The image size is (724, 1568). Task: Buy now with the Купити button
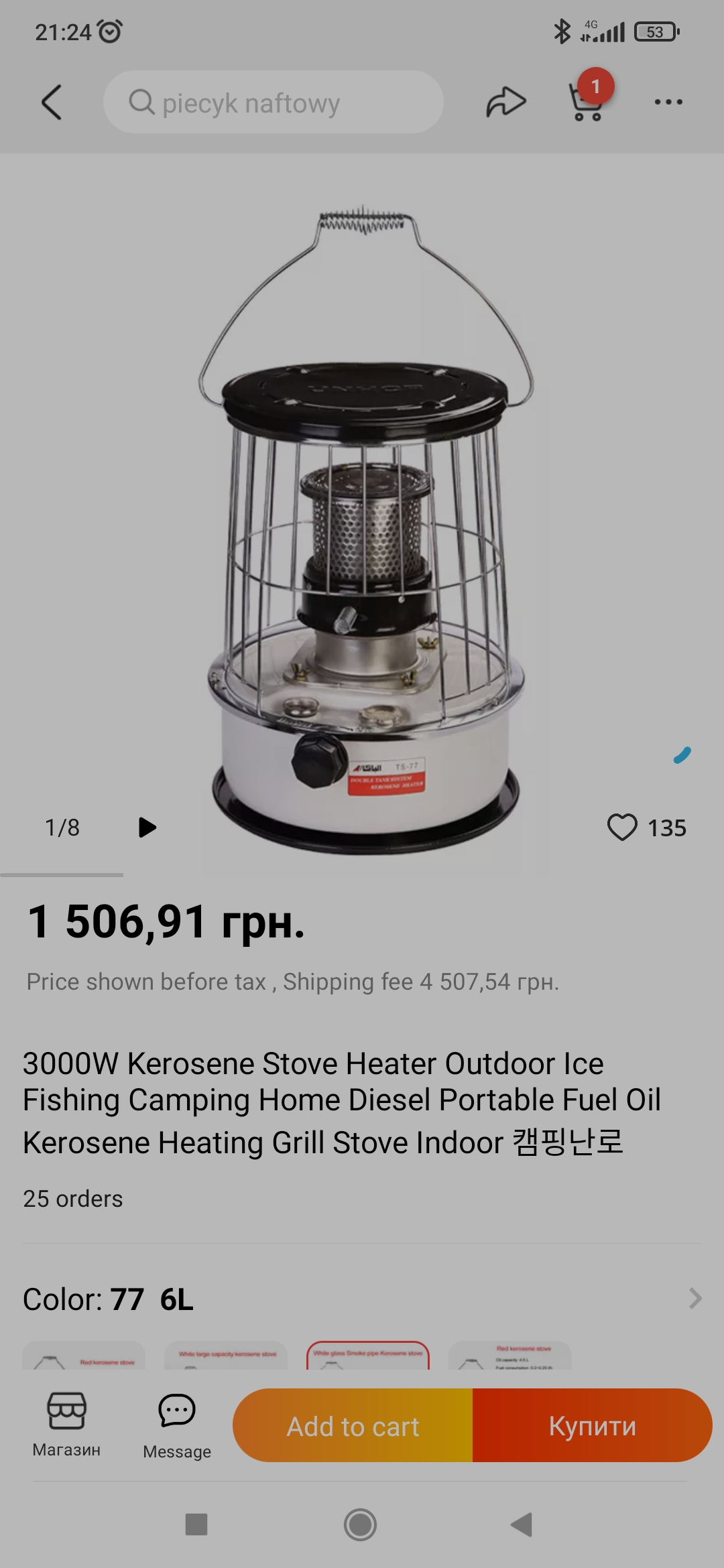(x=592, y=1425)
